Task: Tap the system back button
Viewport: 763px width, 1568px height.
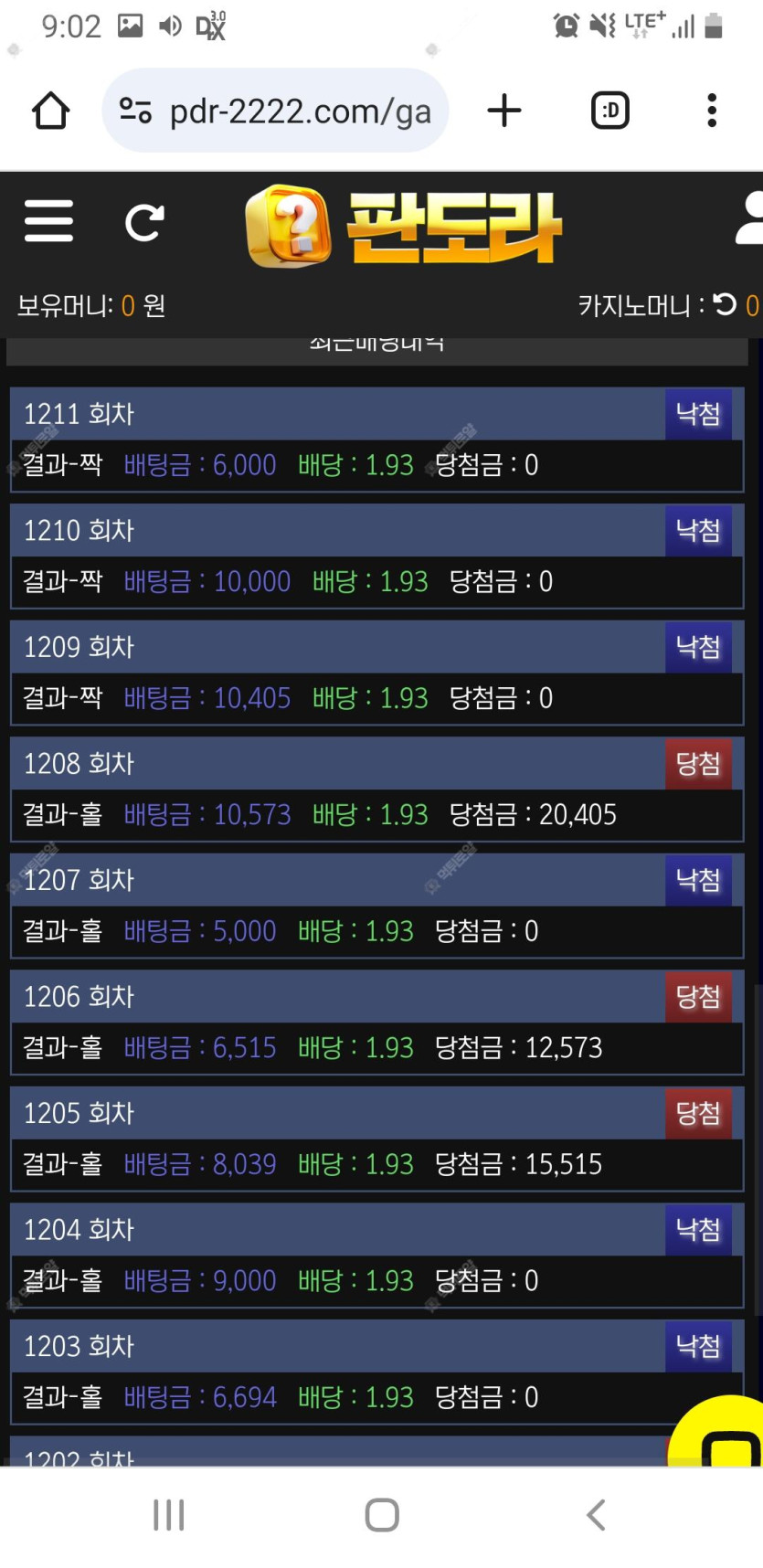Action: tap(595, 1515)
